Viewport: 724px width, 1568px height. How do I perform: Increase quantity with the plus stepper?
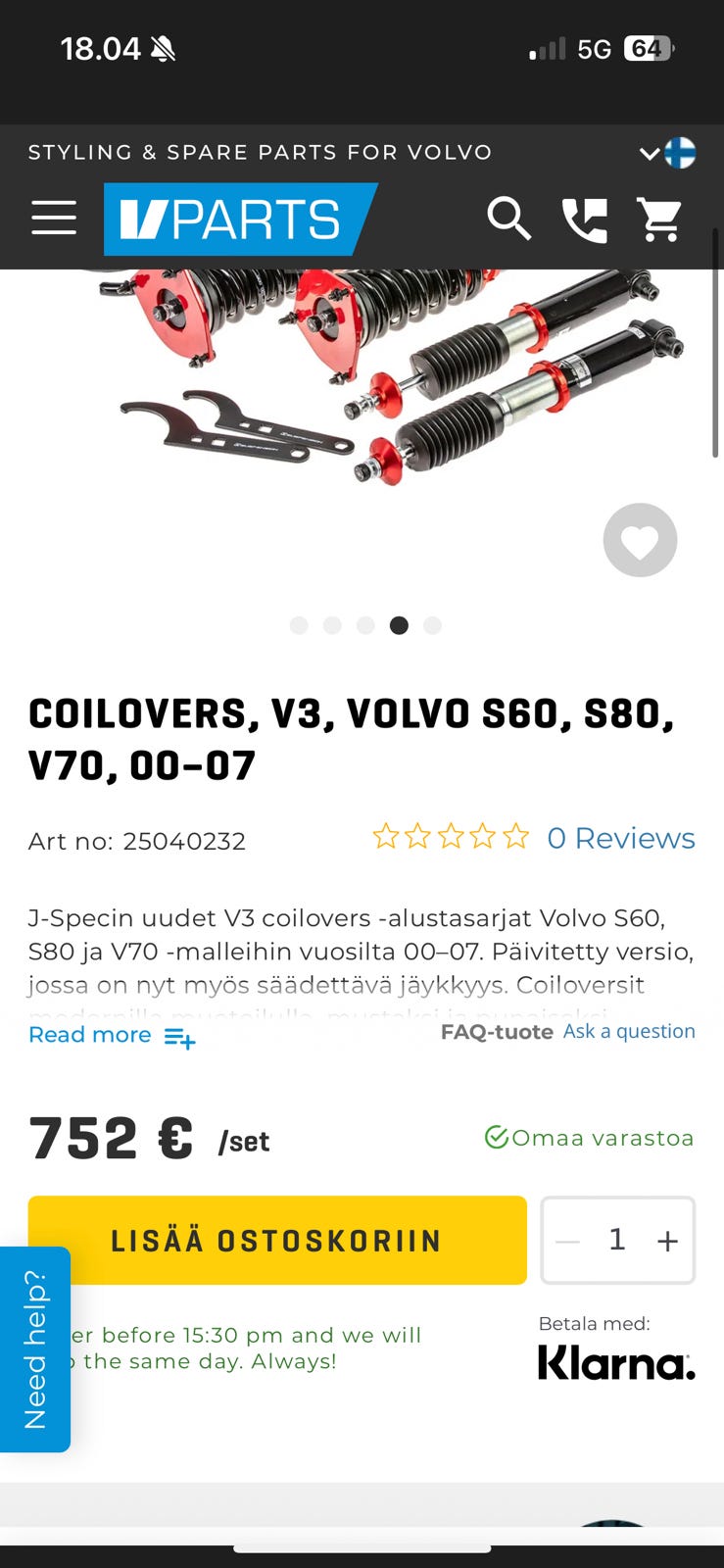click(667, 1240)
